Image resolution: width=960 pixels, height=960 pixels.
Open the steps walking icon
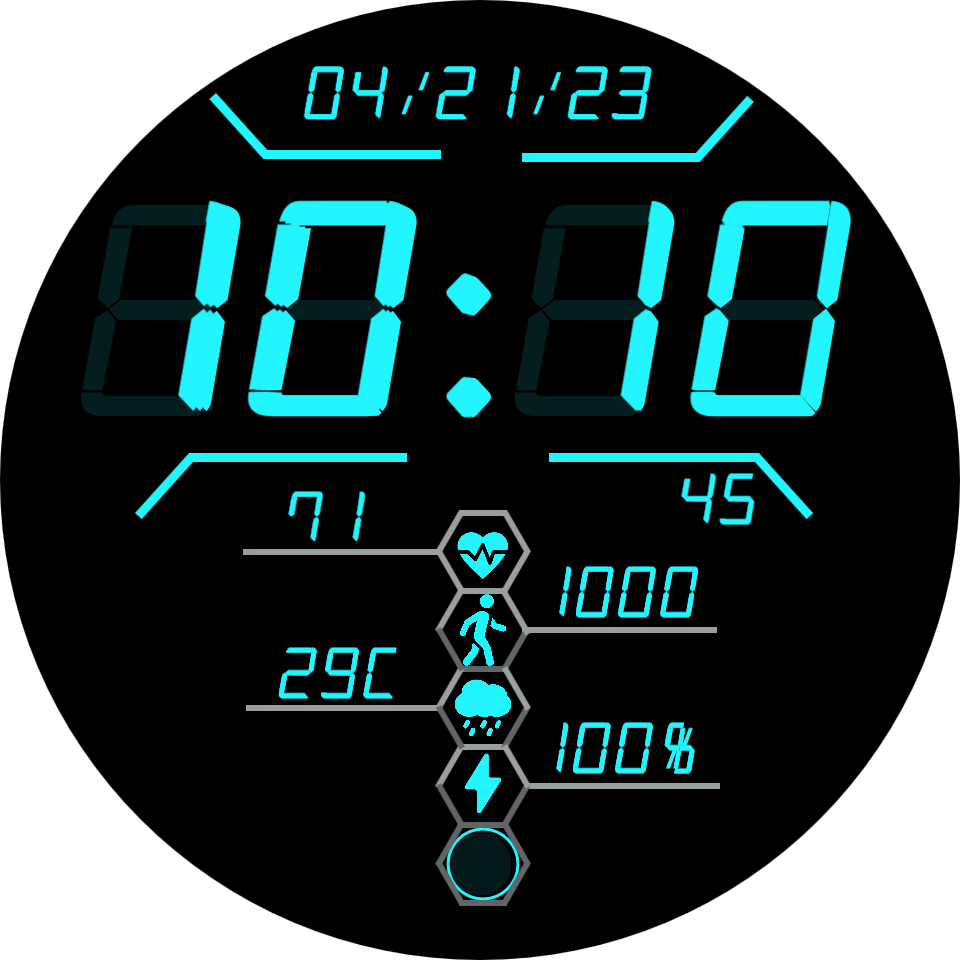pos(483,630)
